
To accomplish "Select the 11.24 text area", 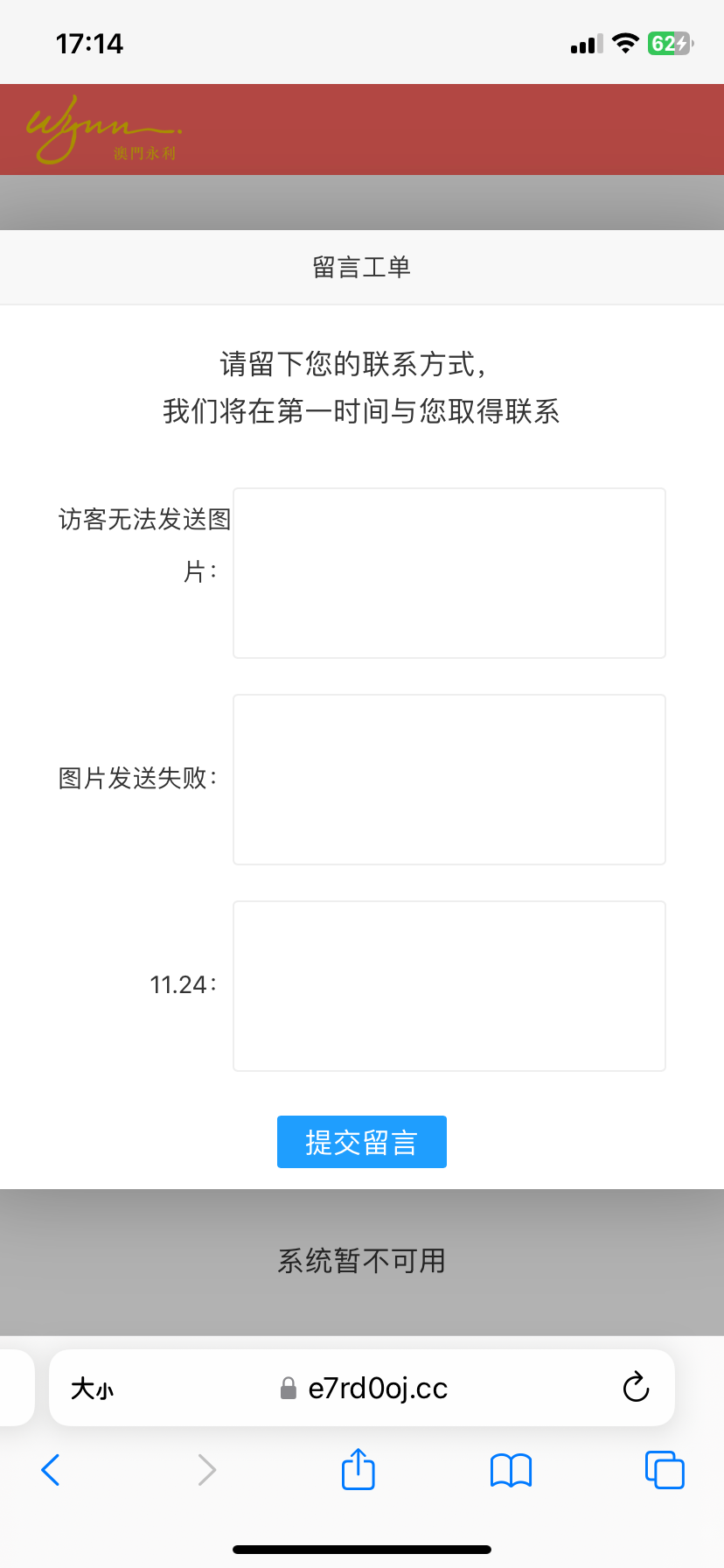I will click(x=449, y=986).
